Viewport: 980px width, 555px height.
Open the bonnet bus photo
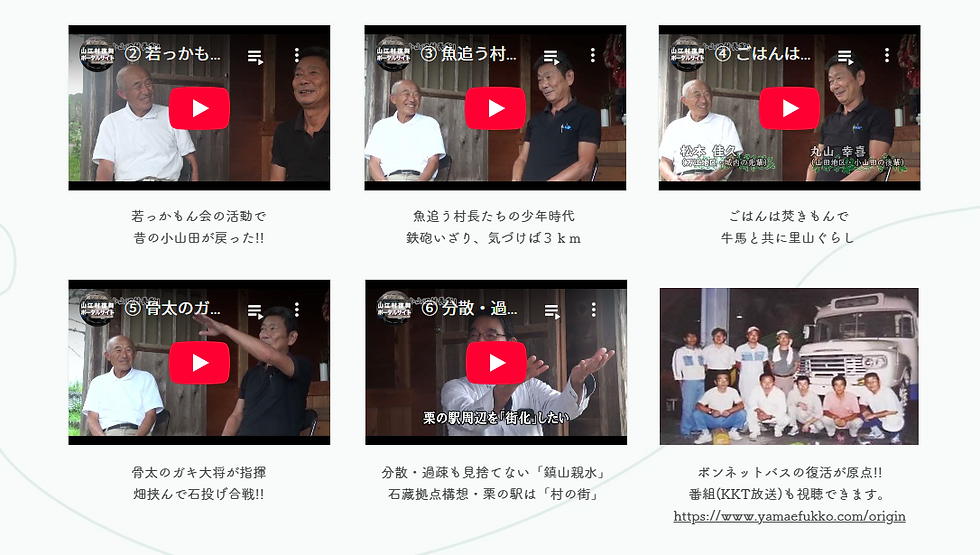tap(789, 366)
